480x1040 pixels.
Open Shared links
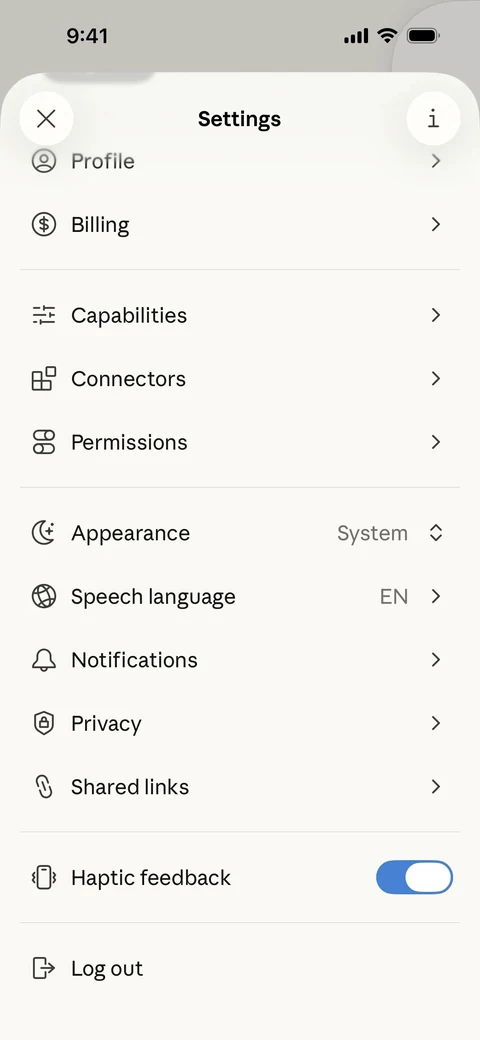tap(240, 787)
